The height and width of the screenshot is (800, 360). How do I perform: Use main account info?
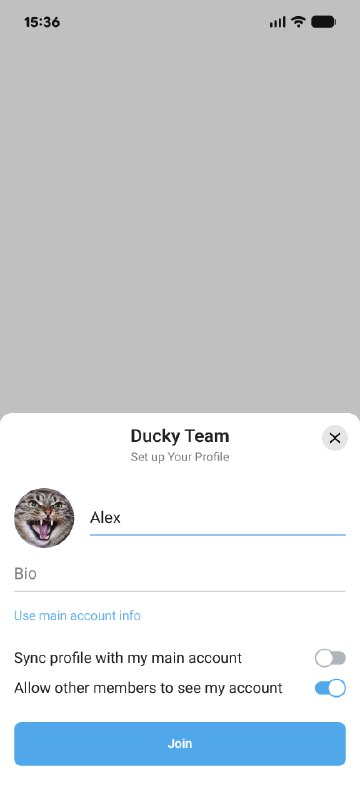tap(78, 615)
